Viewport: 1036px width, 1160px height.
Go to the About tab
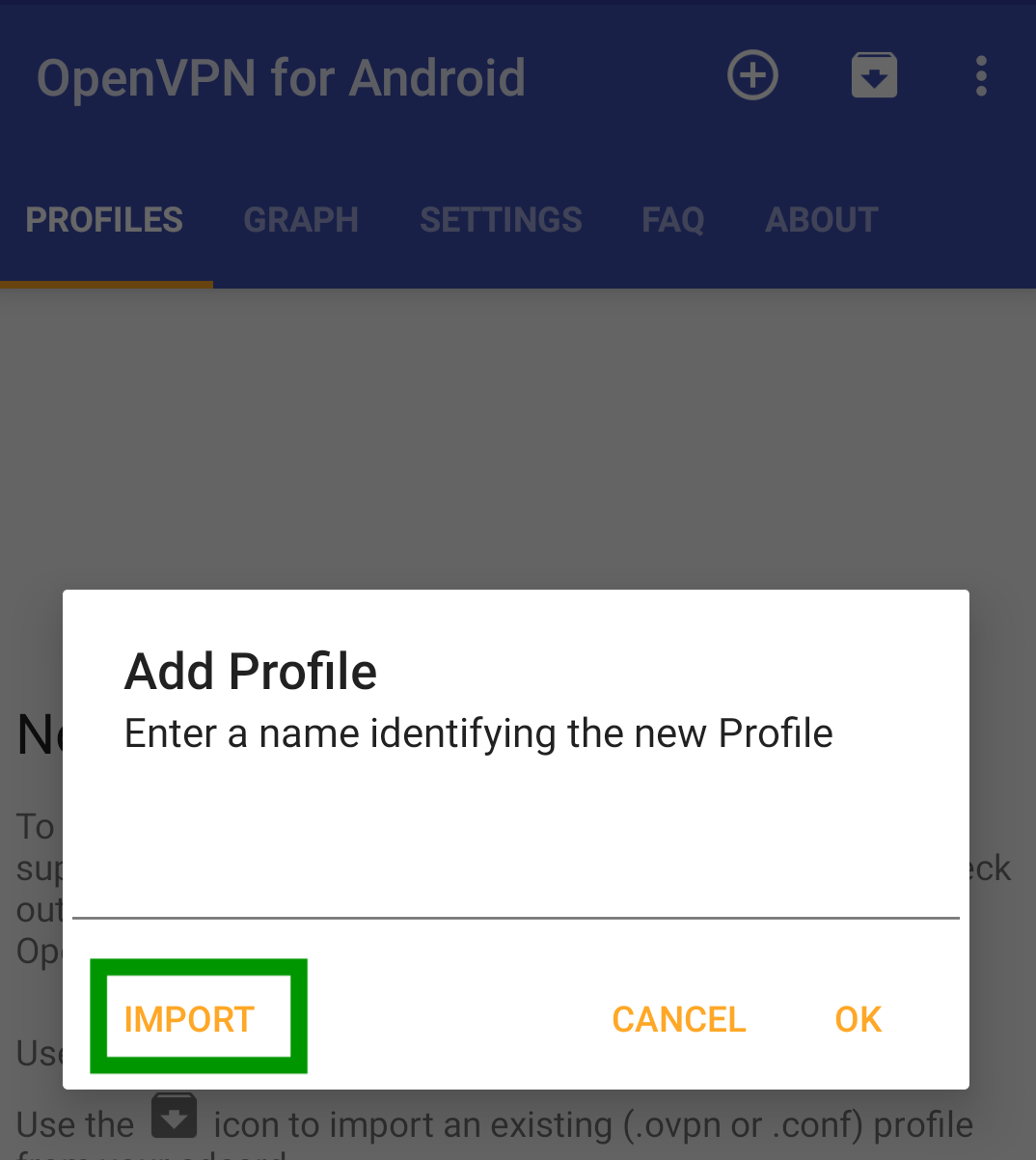pos(821,220)
